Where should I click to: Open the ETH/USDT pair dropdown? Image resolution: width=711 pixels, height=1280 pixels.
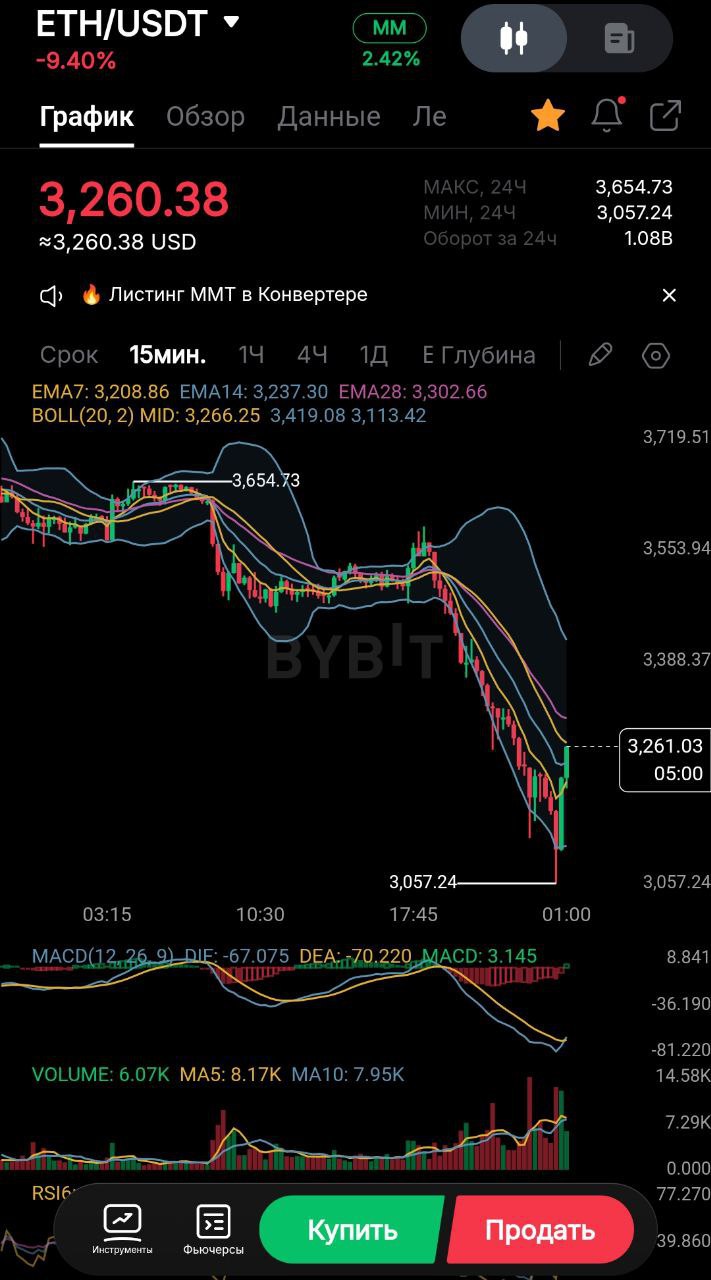pyautogui.click(x=231, y=21)
